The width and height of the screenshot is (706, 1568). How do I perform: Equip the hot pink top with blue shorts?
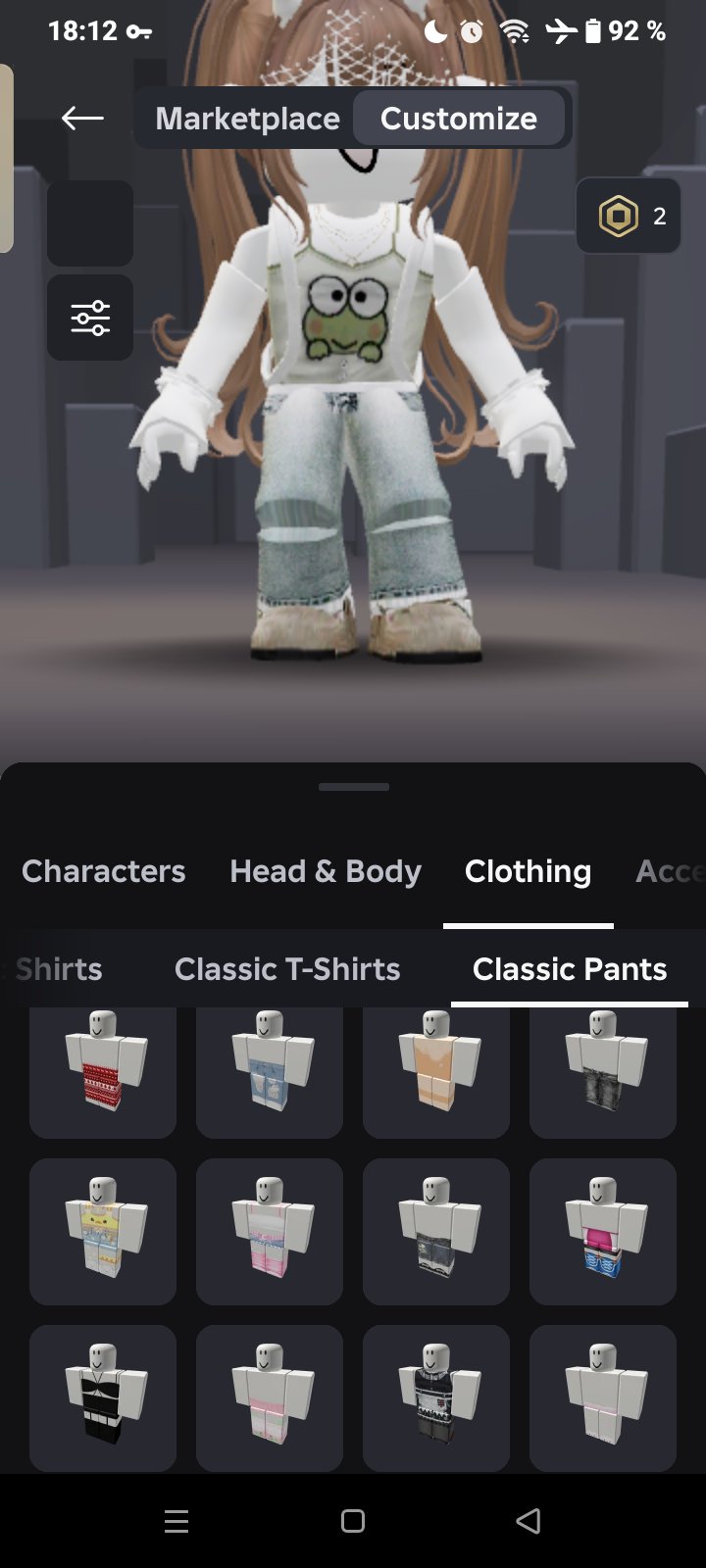click(x=603, y=1231)
